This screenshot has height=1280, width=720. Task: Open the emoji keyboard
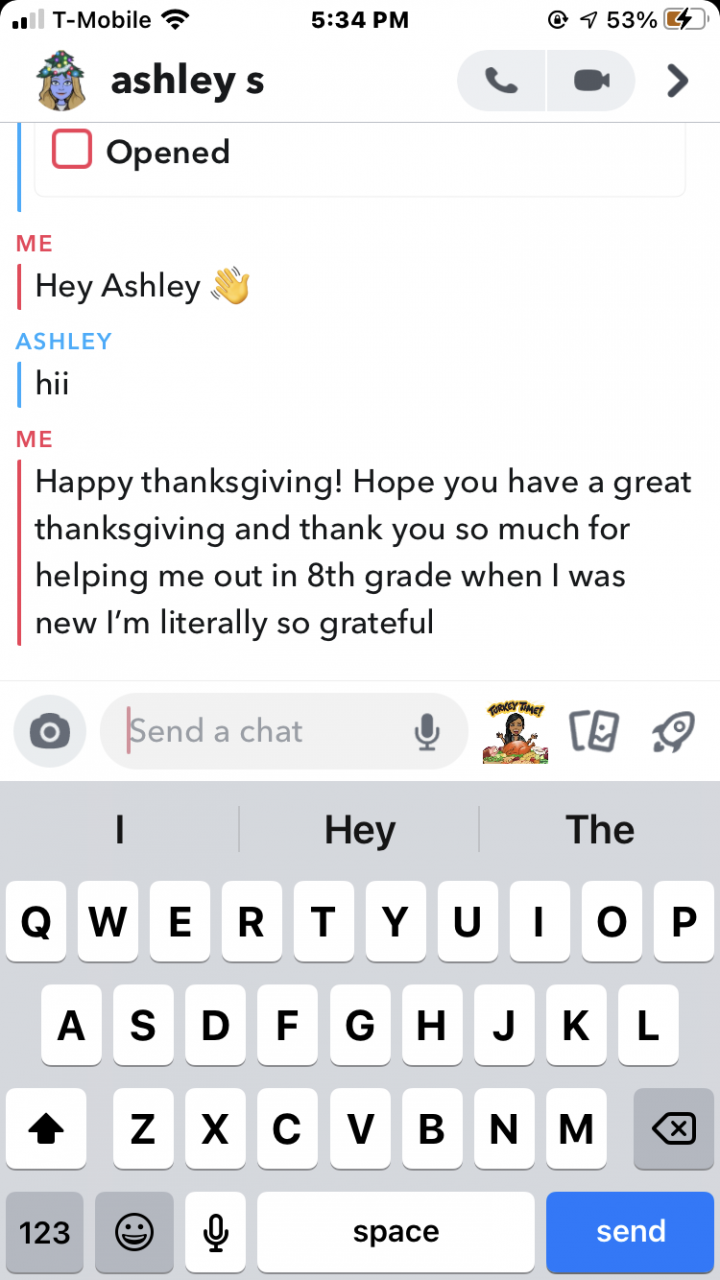(x=134, y=1231)
